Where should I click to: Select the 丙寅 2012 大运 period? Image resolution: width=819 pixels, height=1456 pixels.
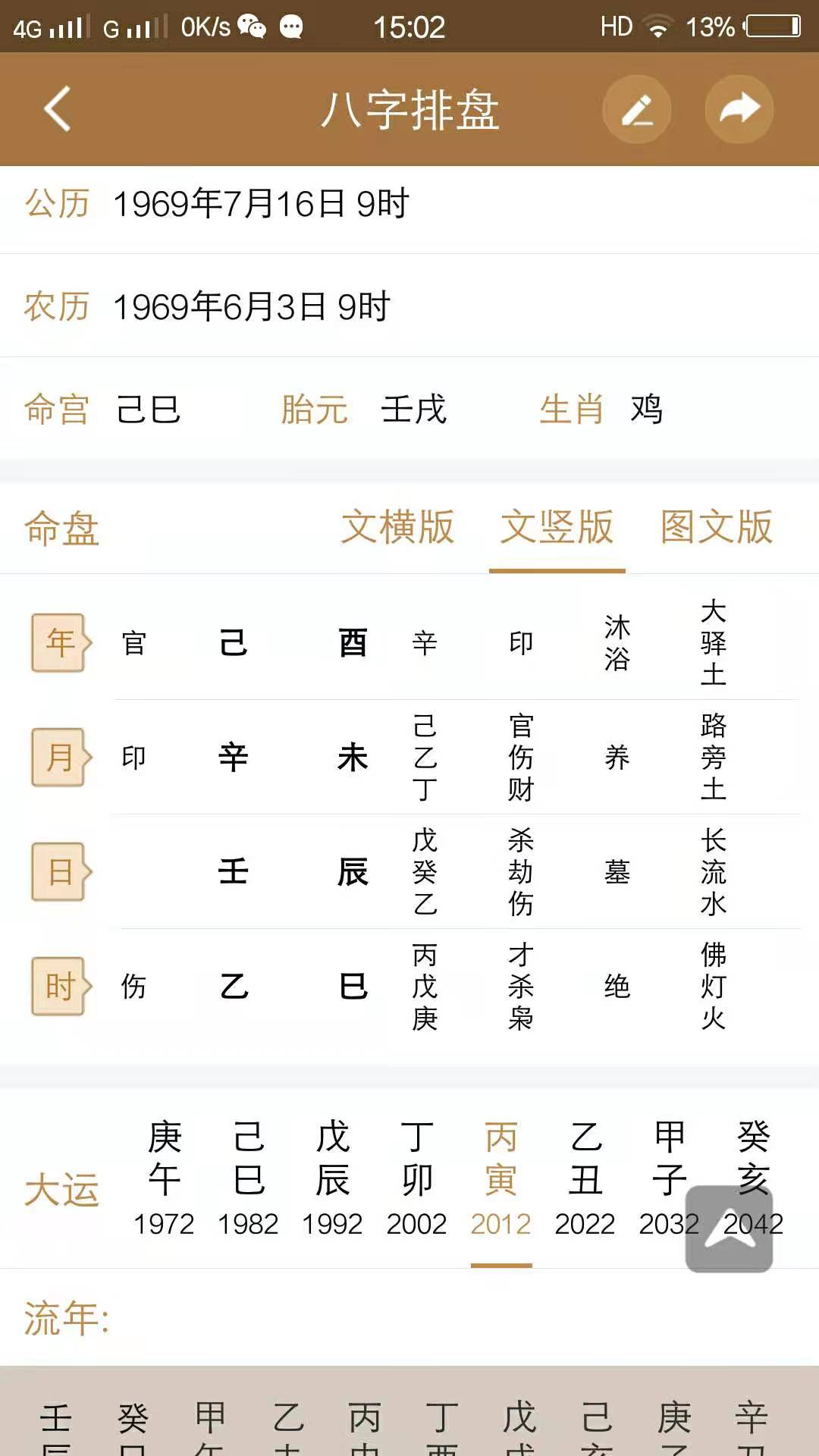pos(500,1179)
